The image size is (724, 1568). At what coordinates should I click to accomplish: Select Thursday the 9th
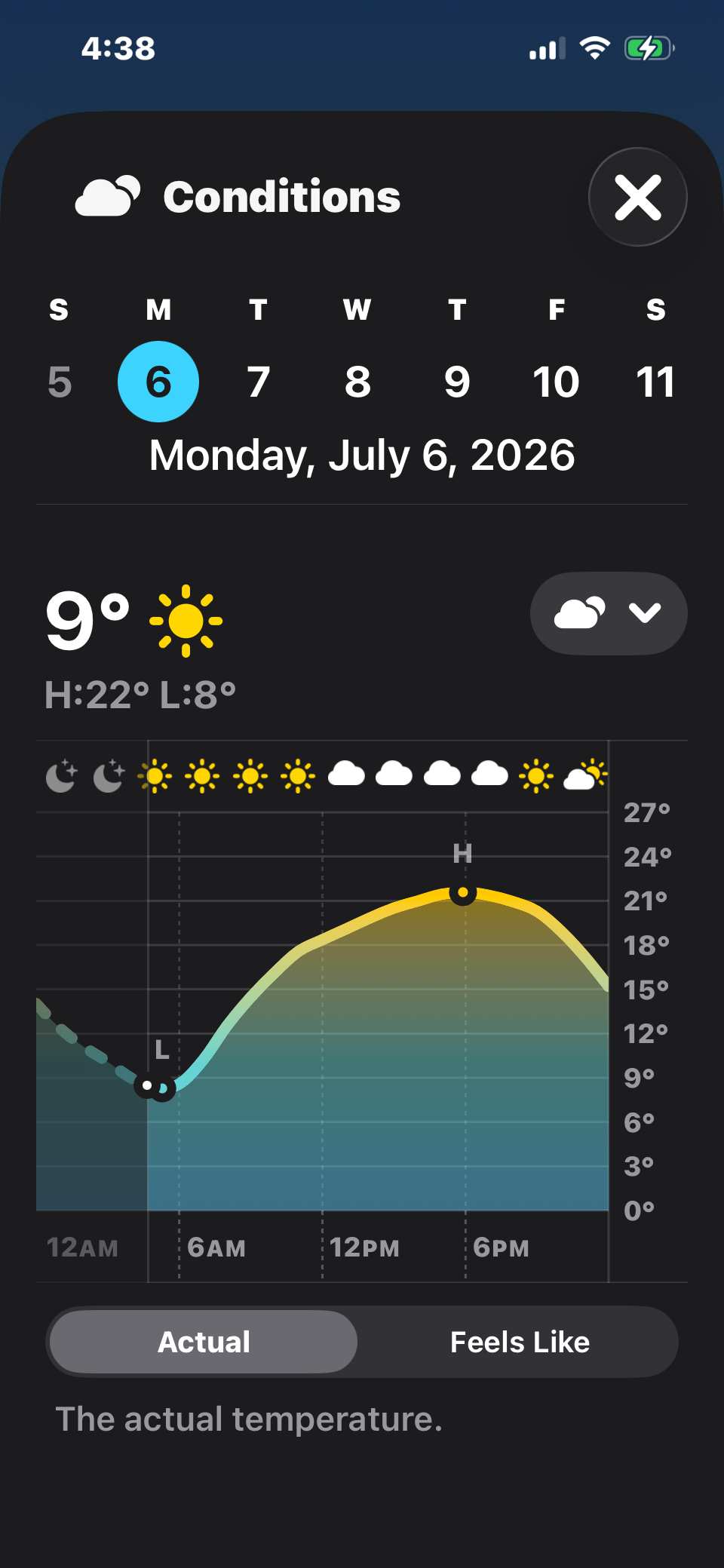pos(457,382)
